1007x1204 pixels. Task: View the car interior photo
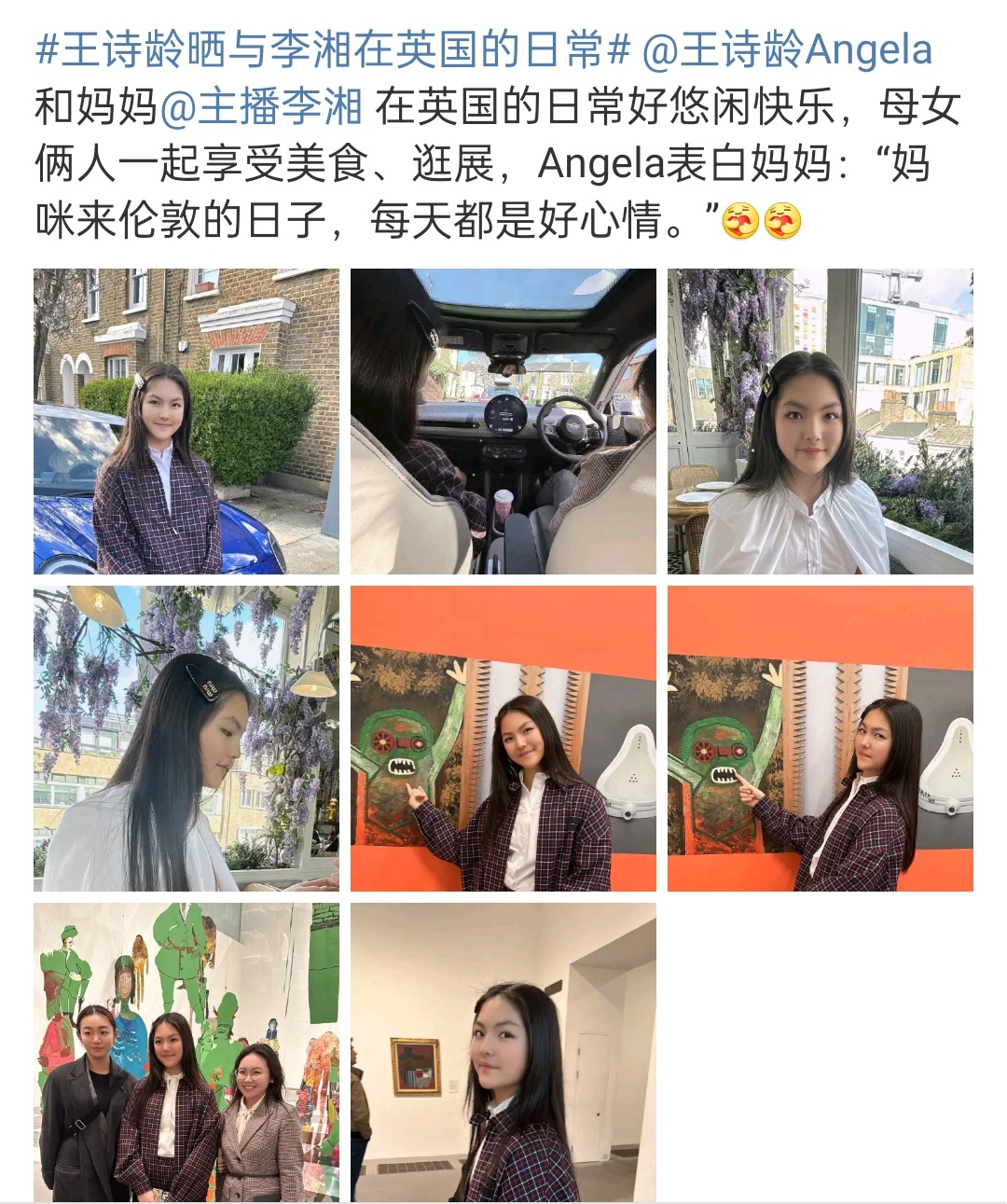pyautogui.click(x=504, y=422)
